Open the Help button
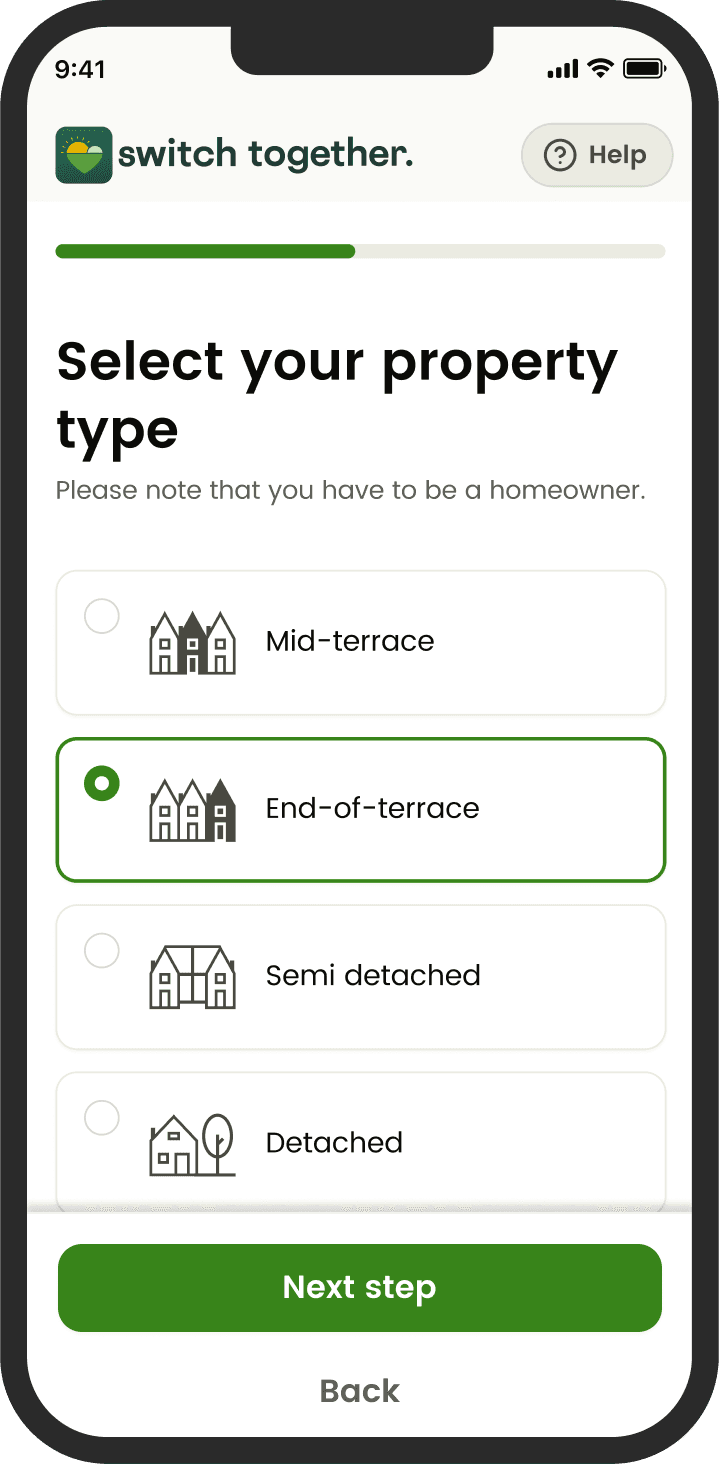Viewport: 720px width, 1465px height. pos(597,155)
